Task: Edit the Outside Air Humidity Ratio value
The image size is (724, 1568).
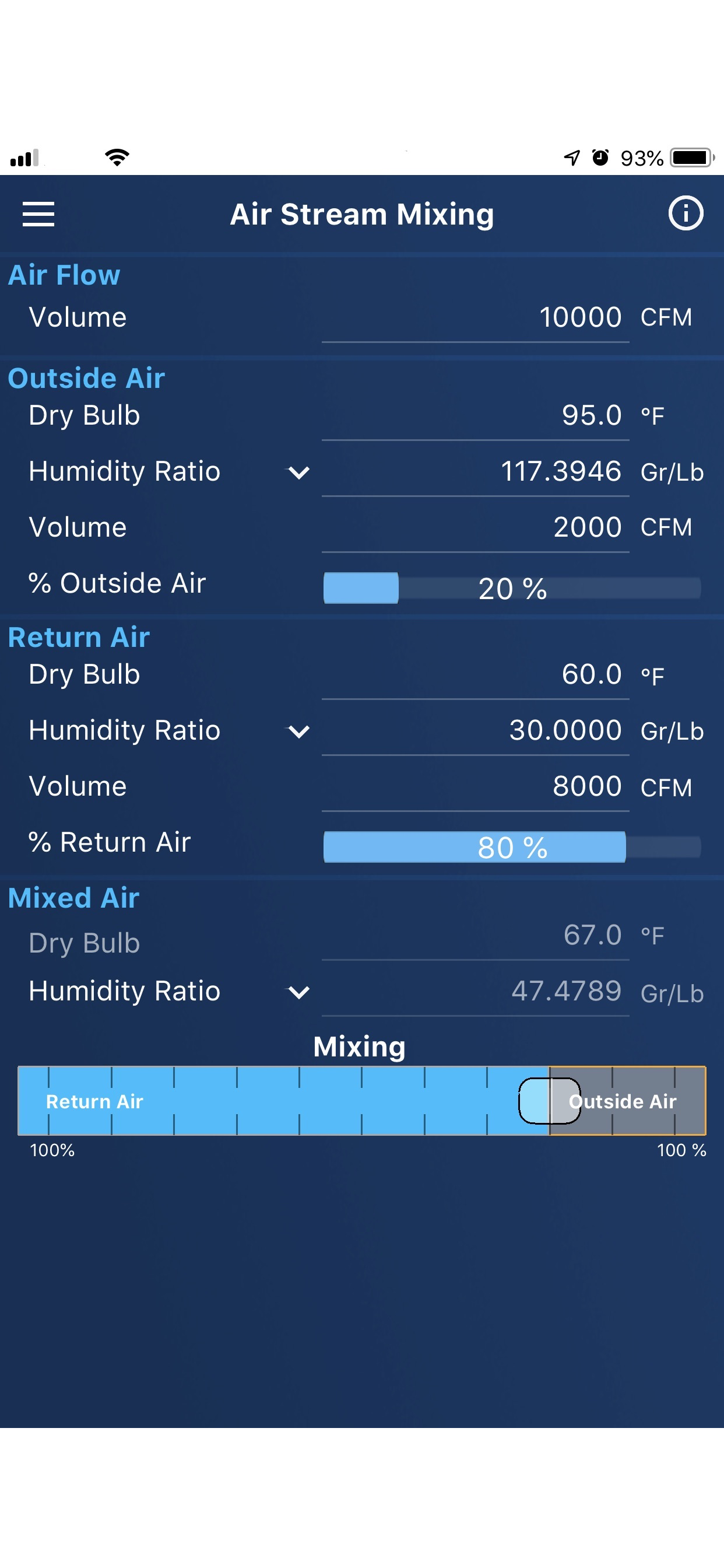Action: (475, 473)
